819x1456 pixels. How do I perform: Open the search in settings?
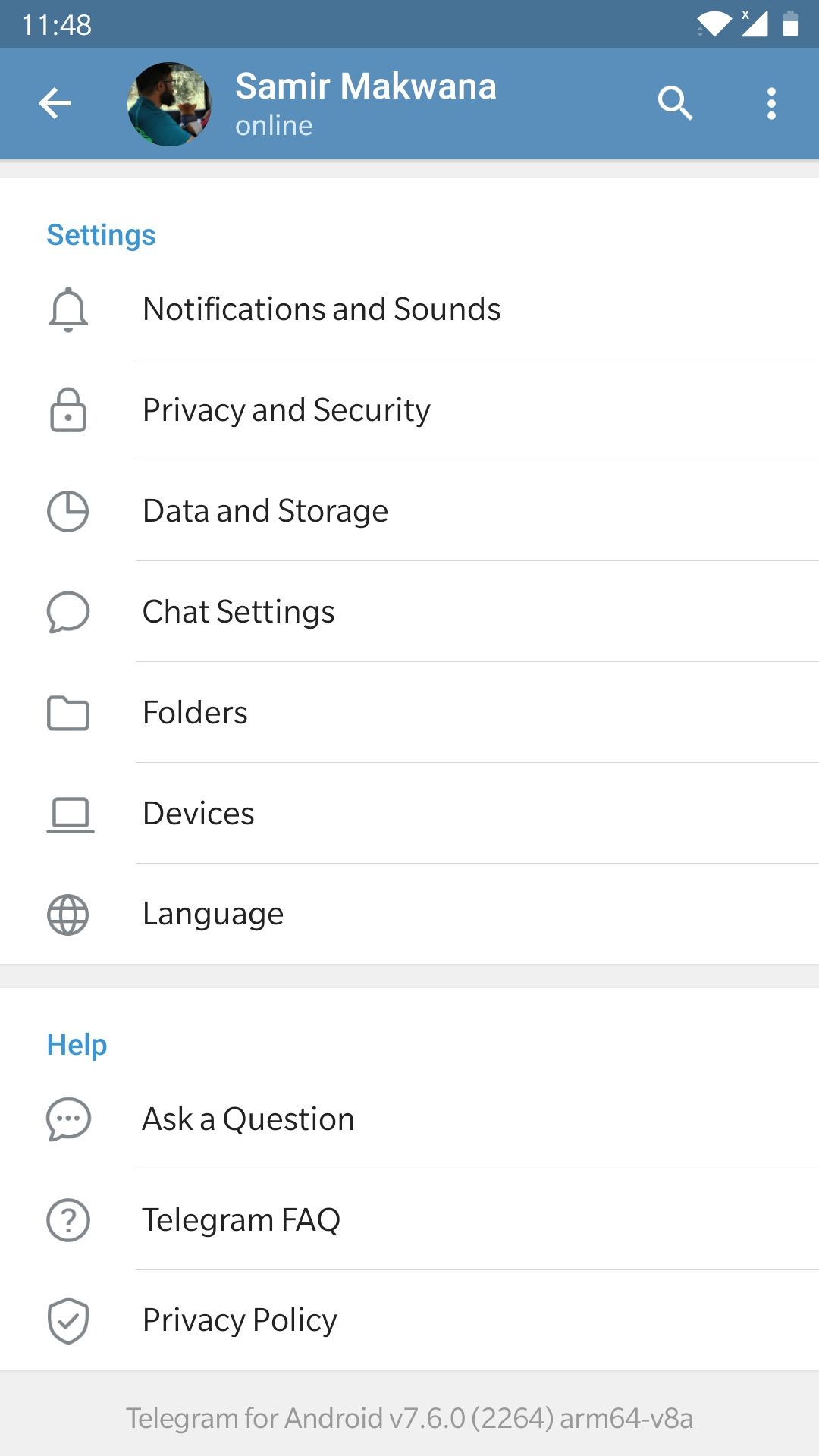click(675, 103)
